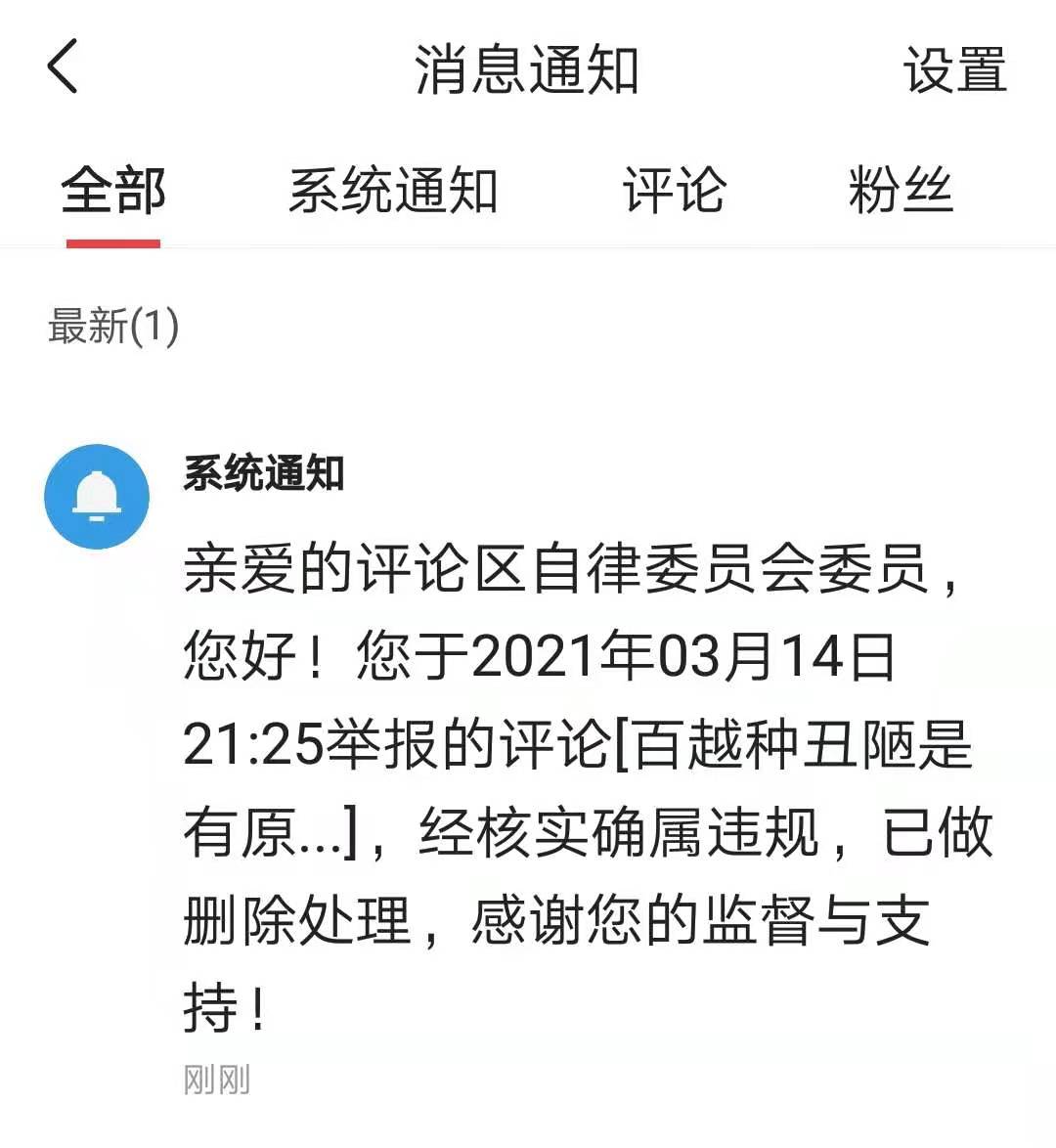
Task: Select the 全部 tab
Action: [112, 190]
